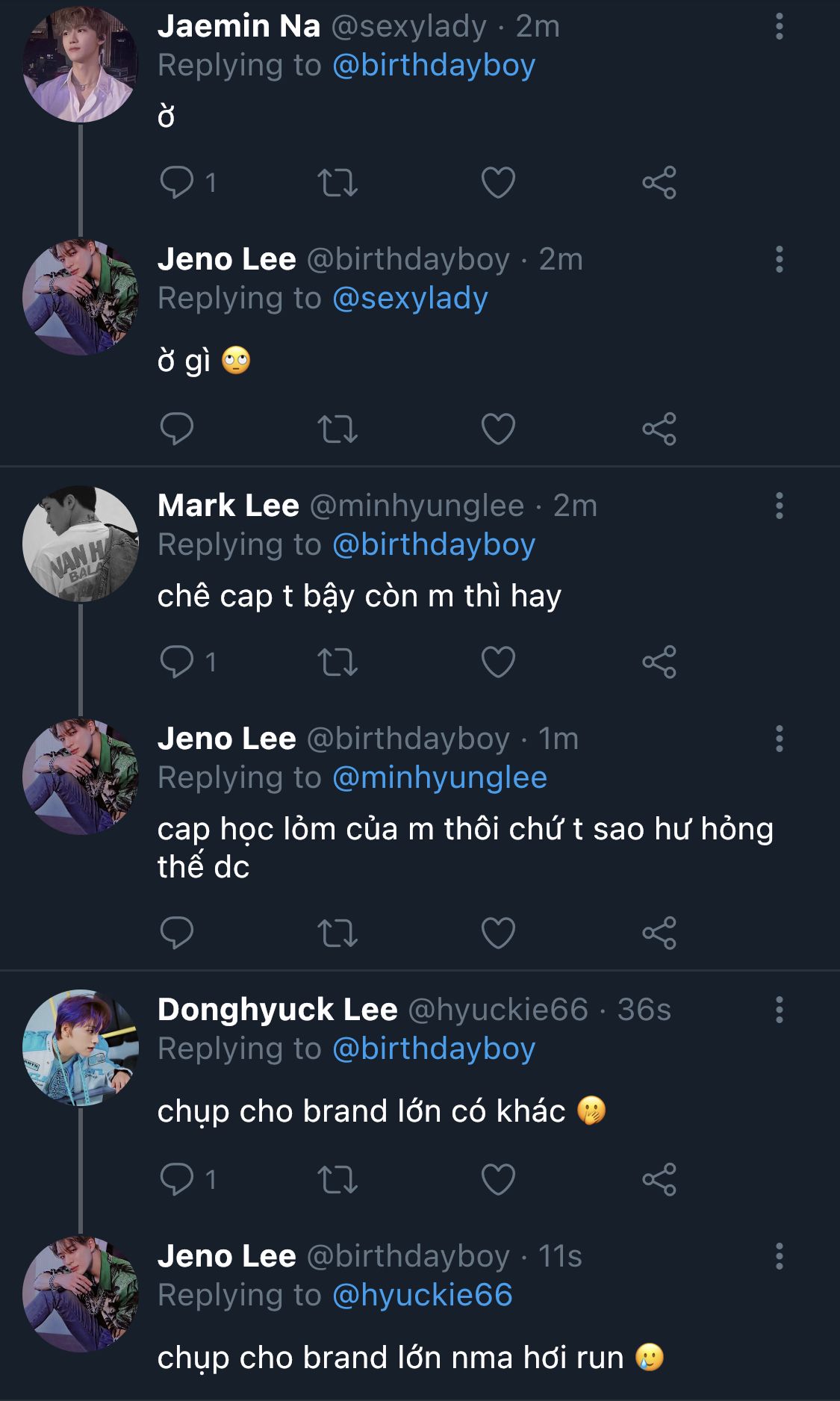Image resolution: width=840 pixels, height=1401 pixels.
Task: Open Mark Lee's profile picture
Action: point(81,544)
